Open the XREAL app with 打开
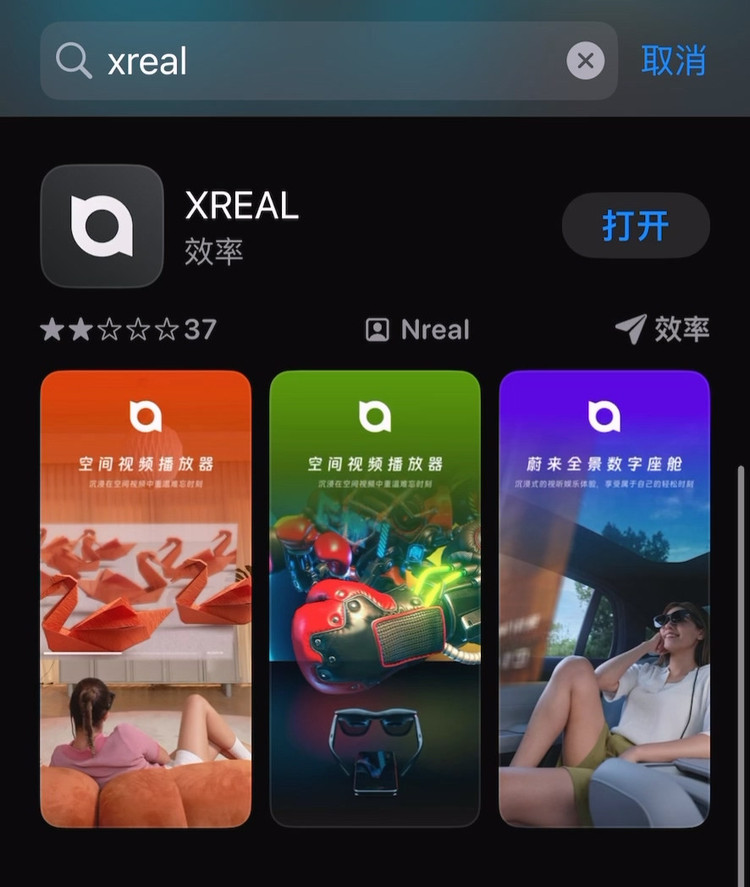This screenshot has width=750, height=887. 635,226
